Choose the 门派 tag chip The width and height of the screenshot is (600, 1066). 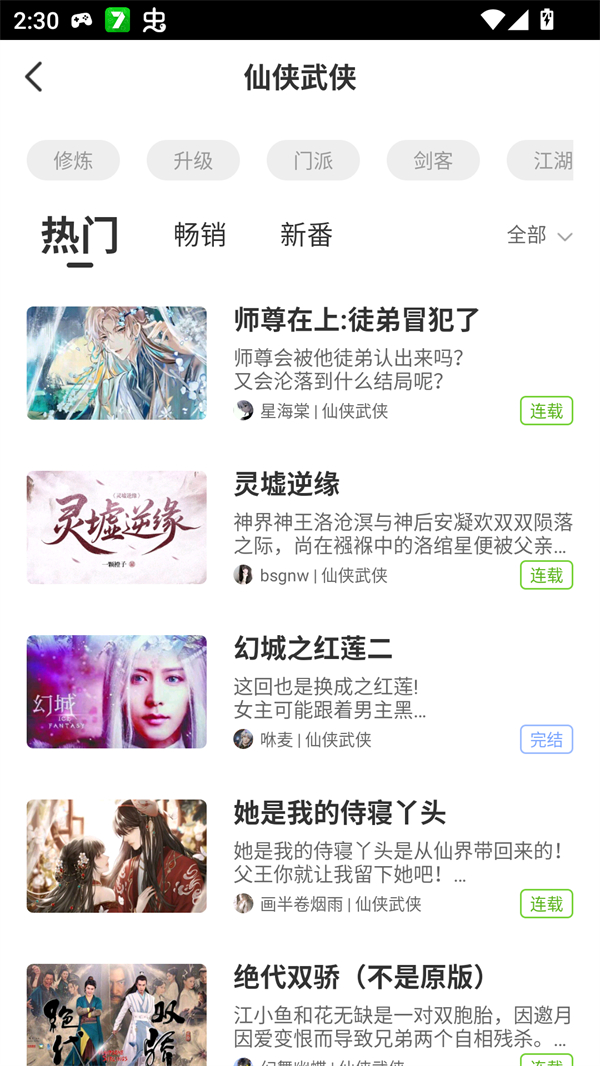coord(313,160)
